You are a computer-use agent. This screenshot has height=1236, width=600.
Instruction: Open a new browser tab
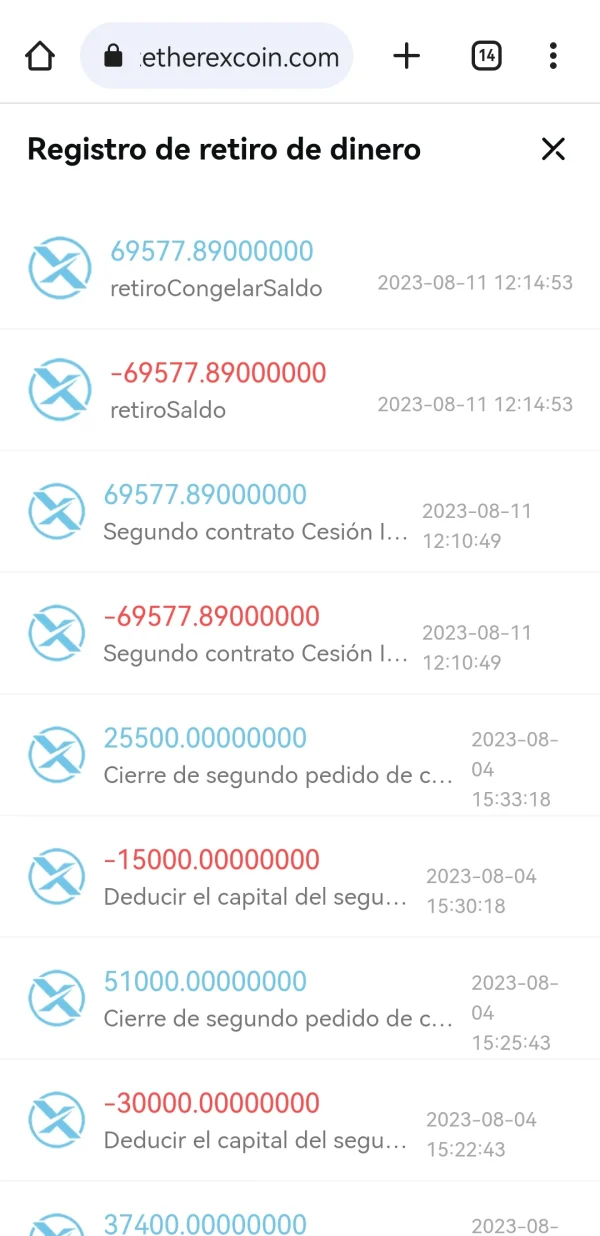(406, 56)
